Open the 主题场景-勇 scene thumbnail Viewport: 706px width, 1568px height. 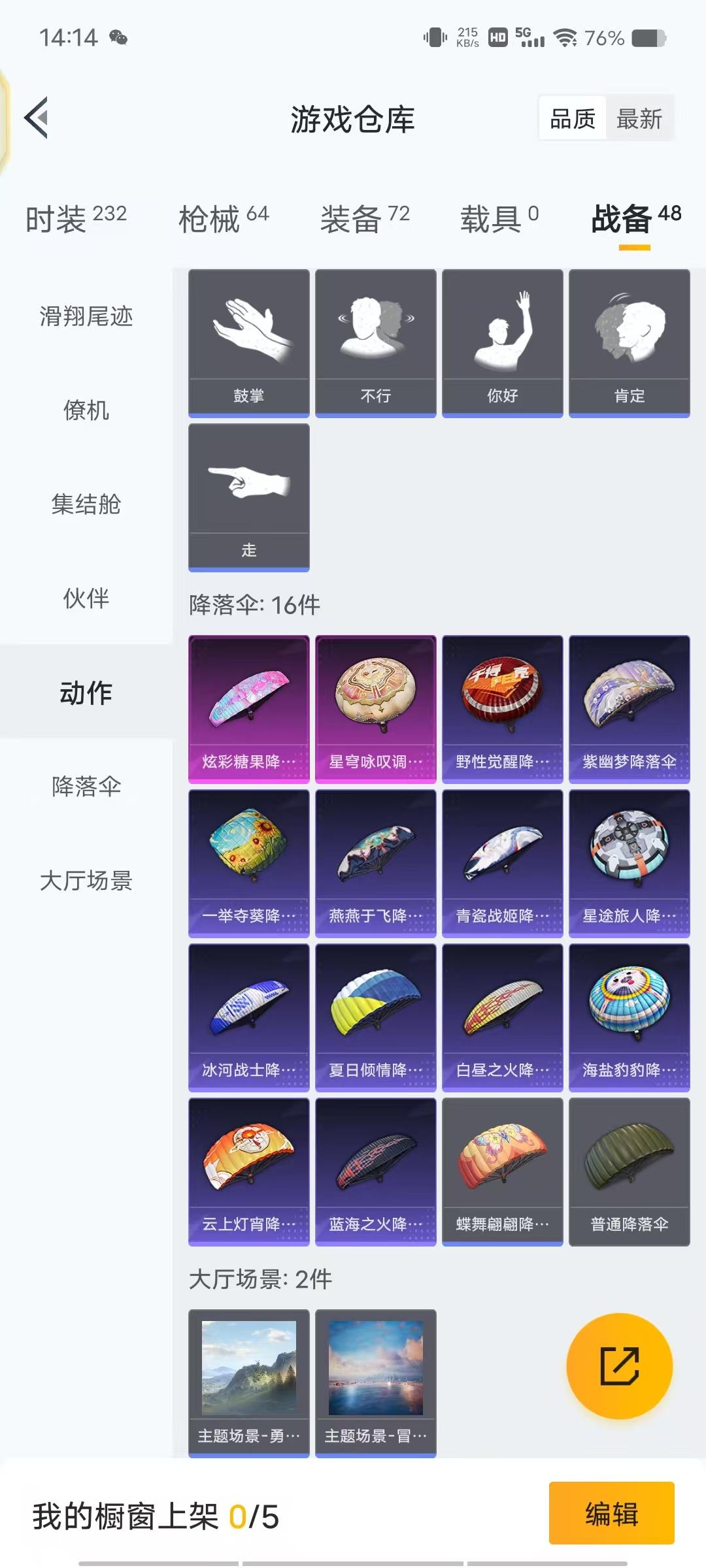(248, 1379)
